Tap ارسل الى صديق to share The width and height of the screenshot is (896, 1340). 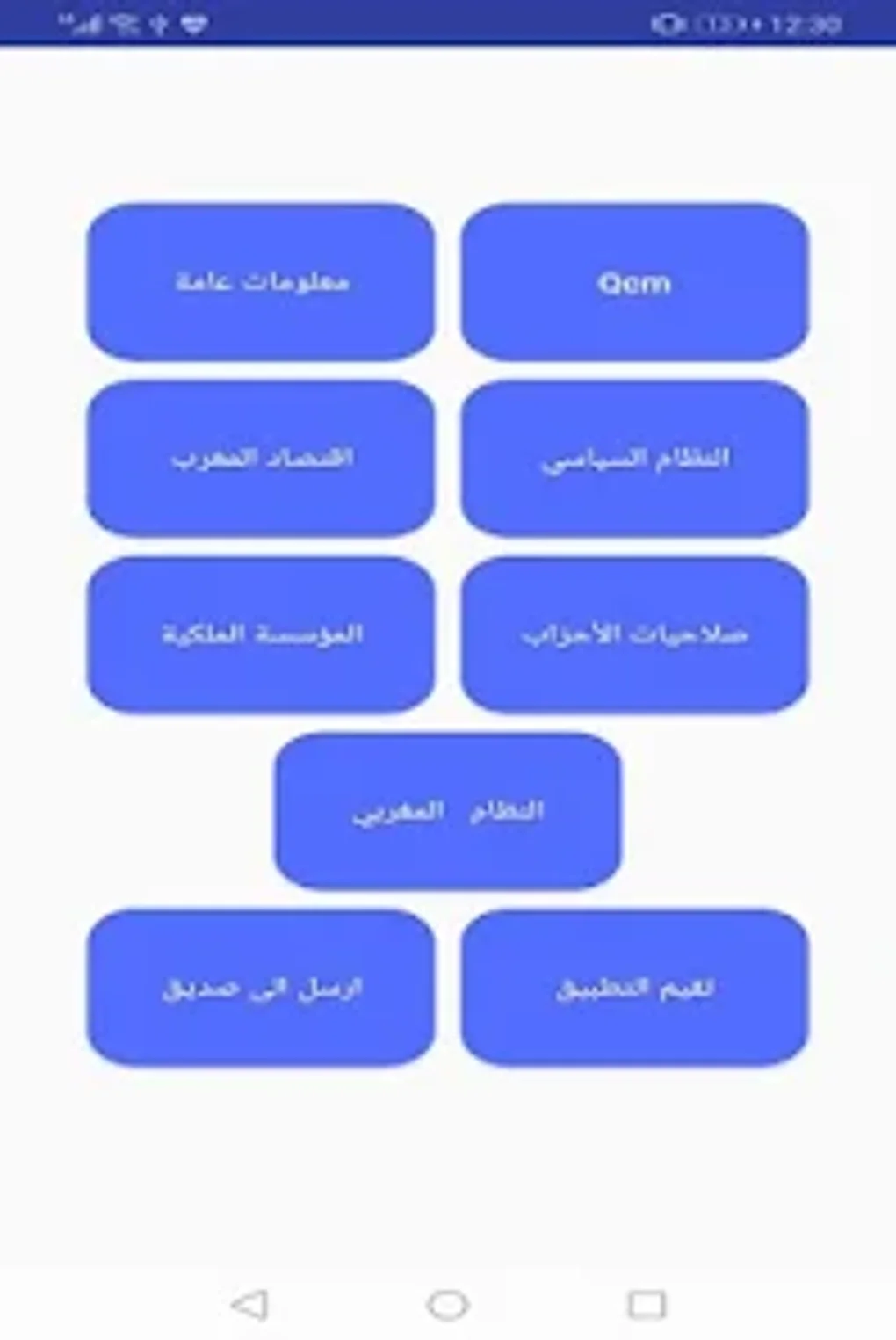pyautogui.click(x=261, y=988)
